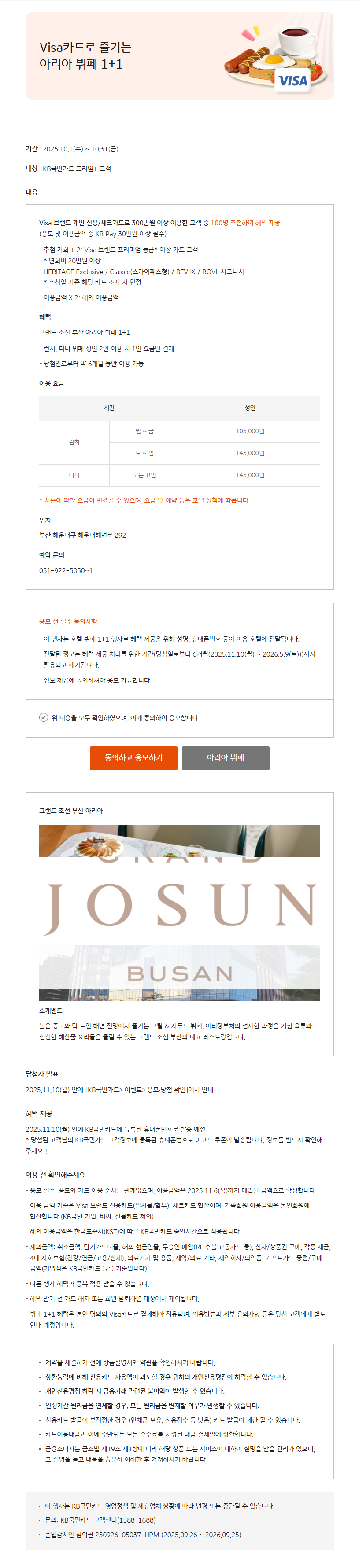
Task: Check the agreement box confirming all contents
Action: tap(44, 717)
